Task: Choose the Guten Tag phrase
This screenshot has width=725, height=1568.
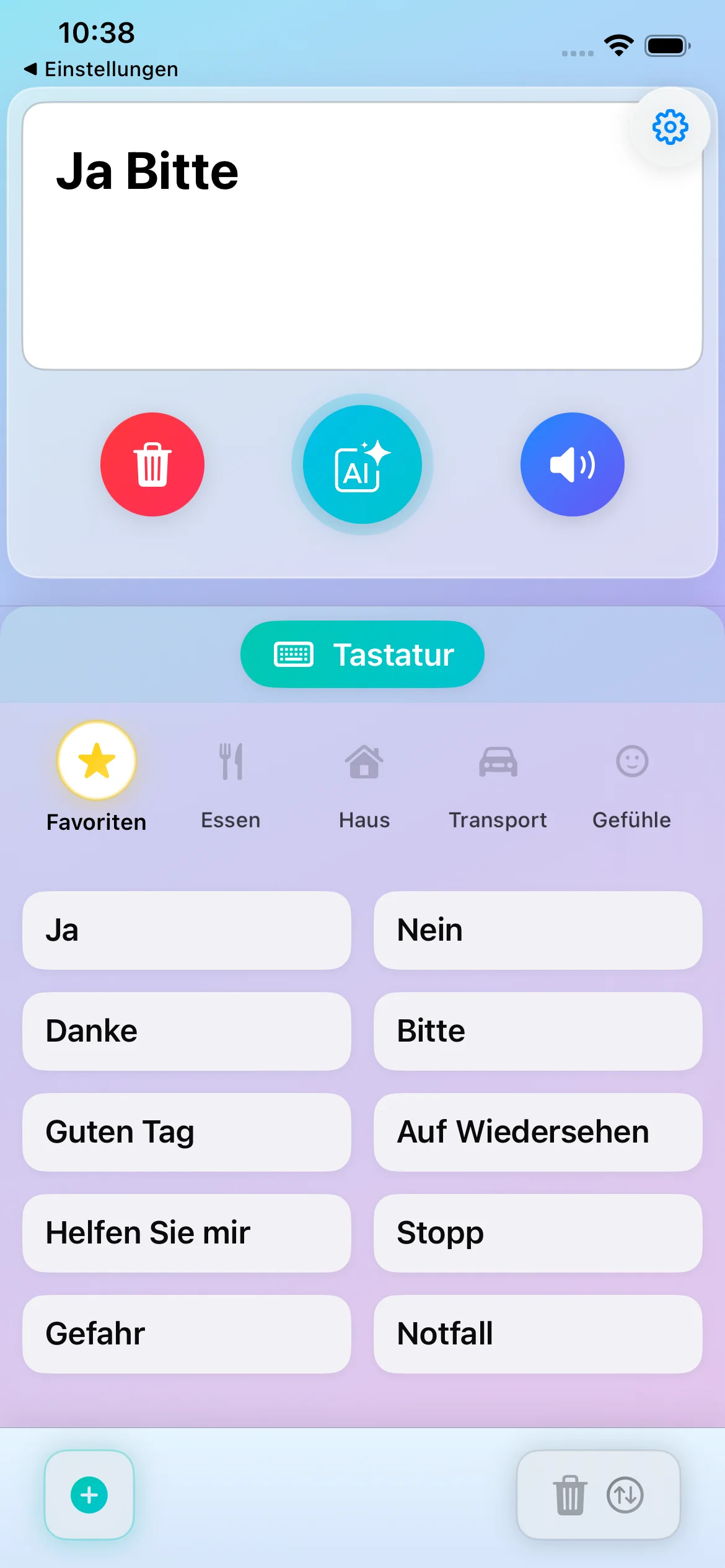Action: [187, 1132]
